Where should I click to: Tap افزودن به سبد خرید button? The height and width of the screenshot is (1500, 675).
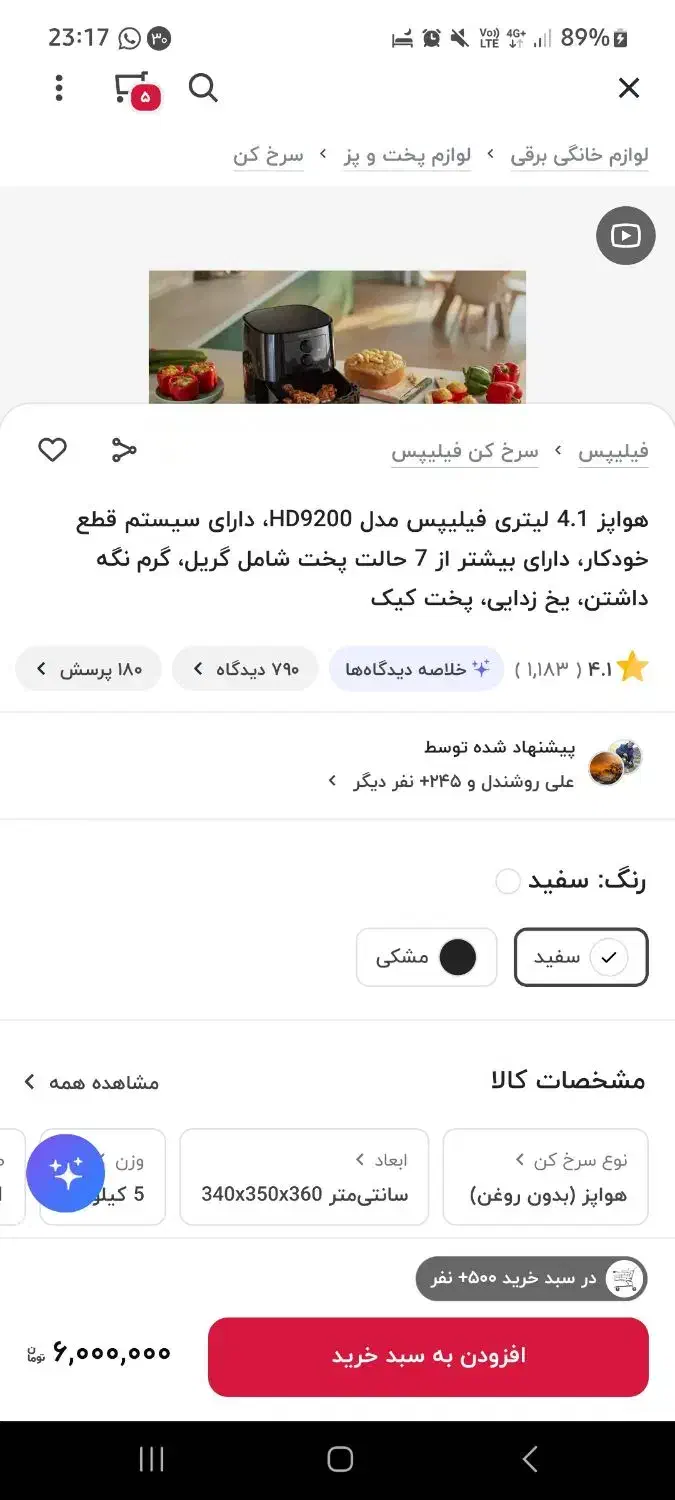coord(428,1356)
